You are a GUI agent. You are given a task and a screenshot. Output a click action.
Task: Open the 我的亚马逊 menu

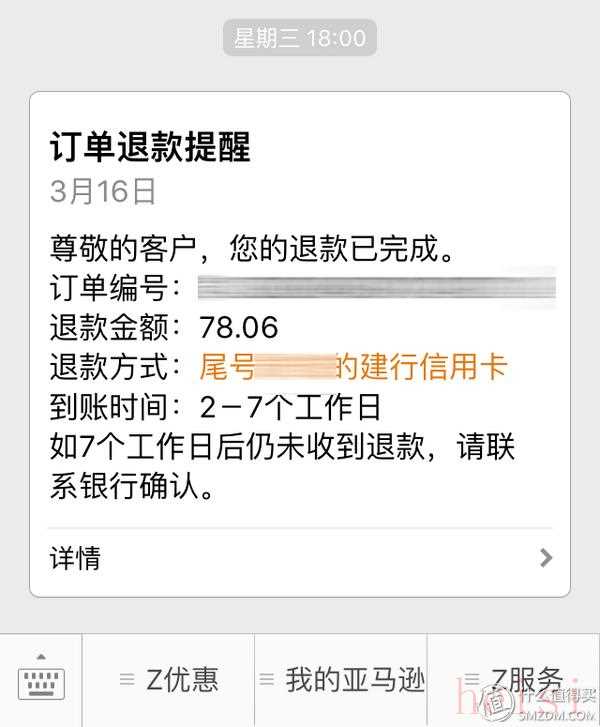click(x=341, y=680)
